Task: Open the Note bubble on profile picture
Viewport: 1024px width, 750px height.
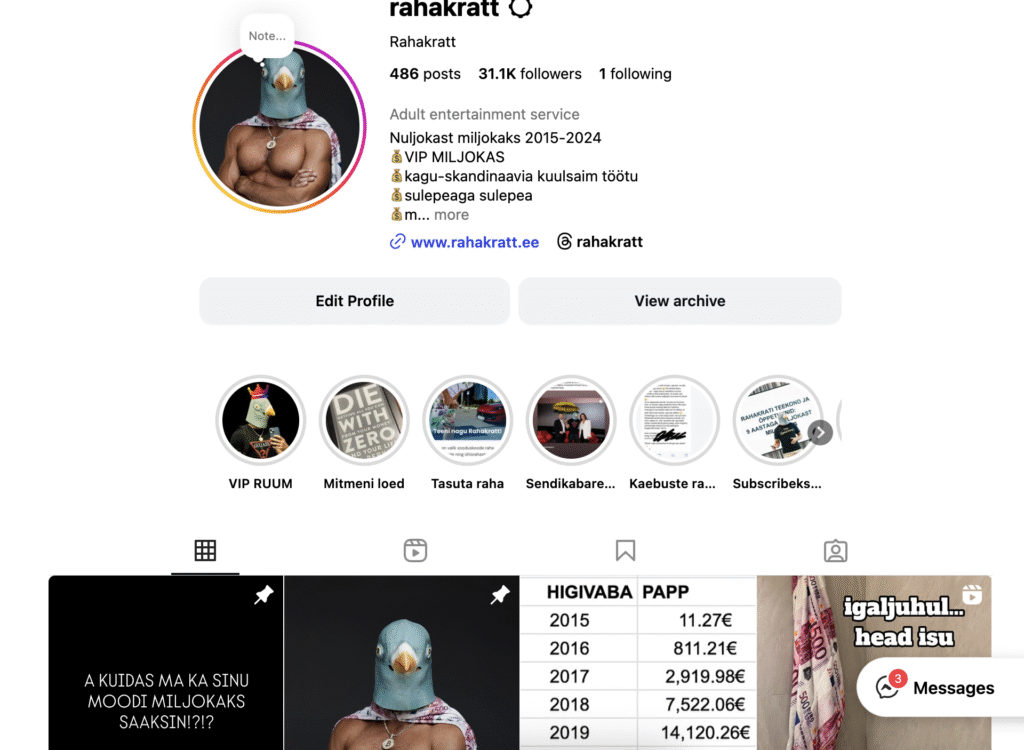Action: tap(267, 36)
